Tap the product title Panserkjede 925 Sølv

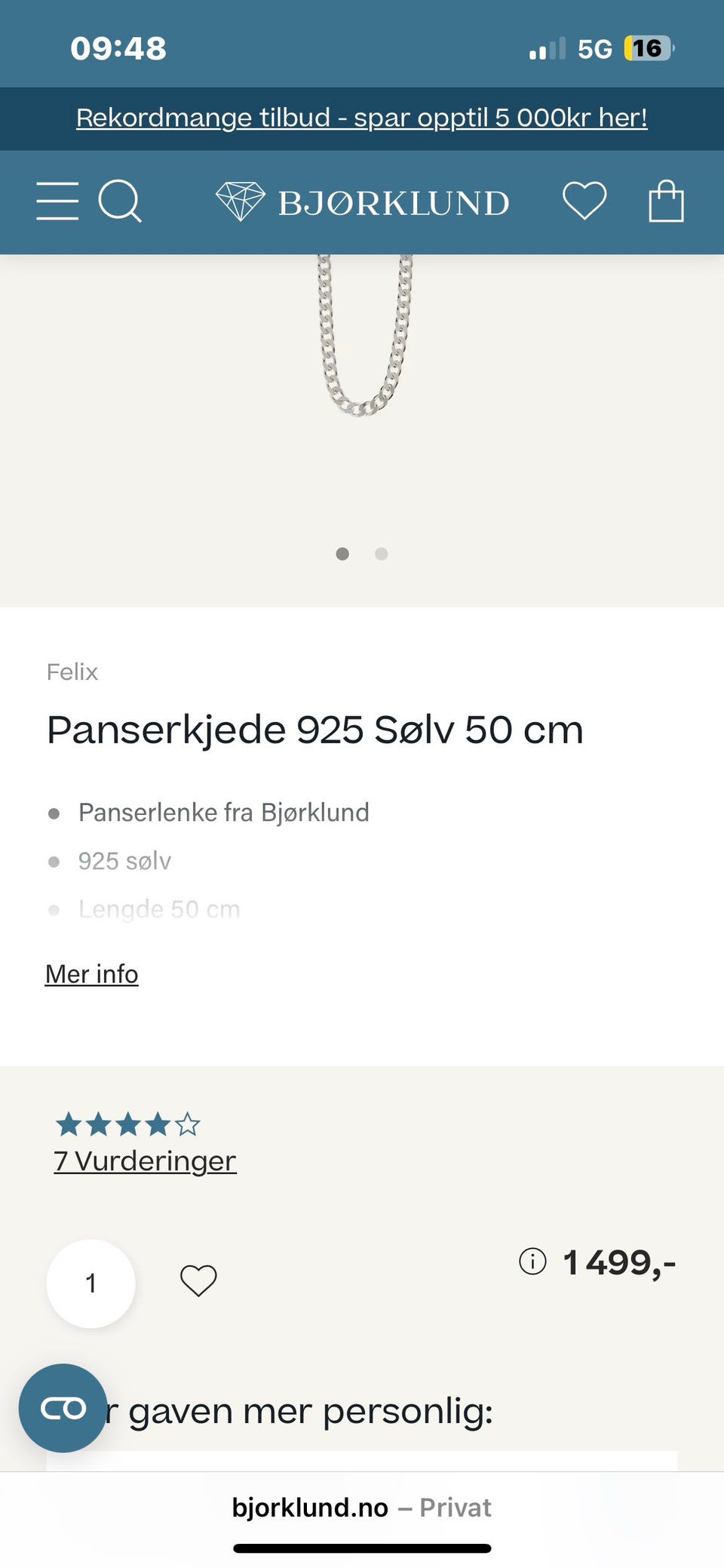[x=314, y=727]
